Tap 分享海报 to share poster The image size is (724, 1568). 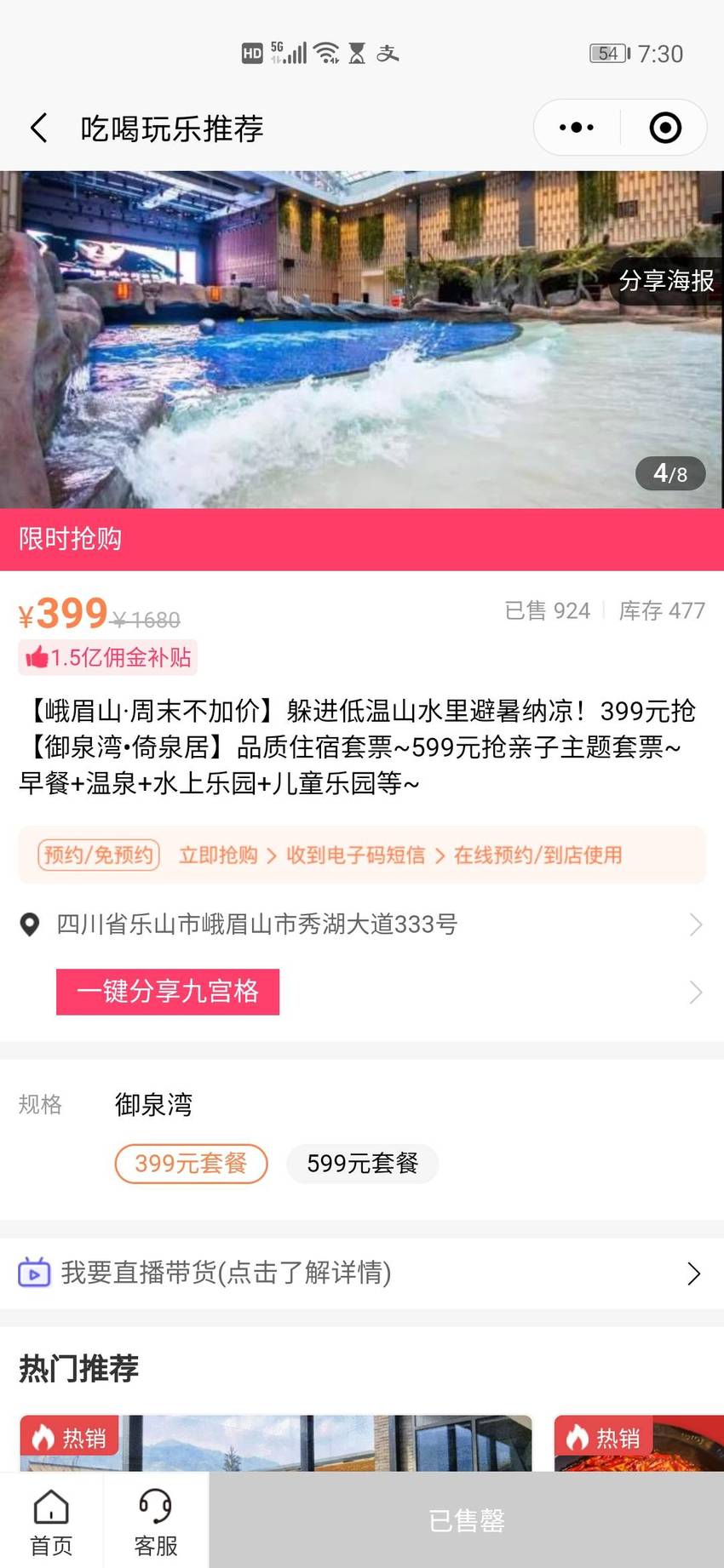tap(666, 281)
